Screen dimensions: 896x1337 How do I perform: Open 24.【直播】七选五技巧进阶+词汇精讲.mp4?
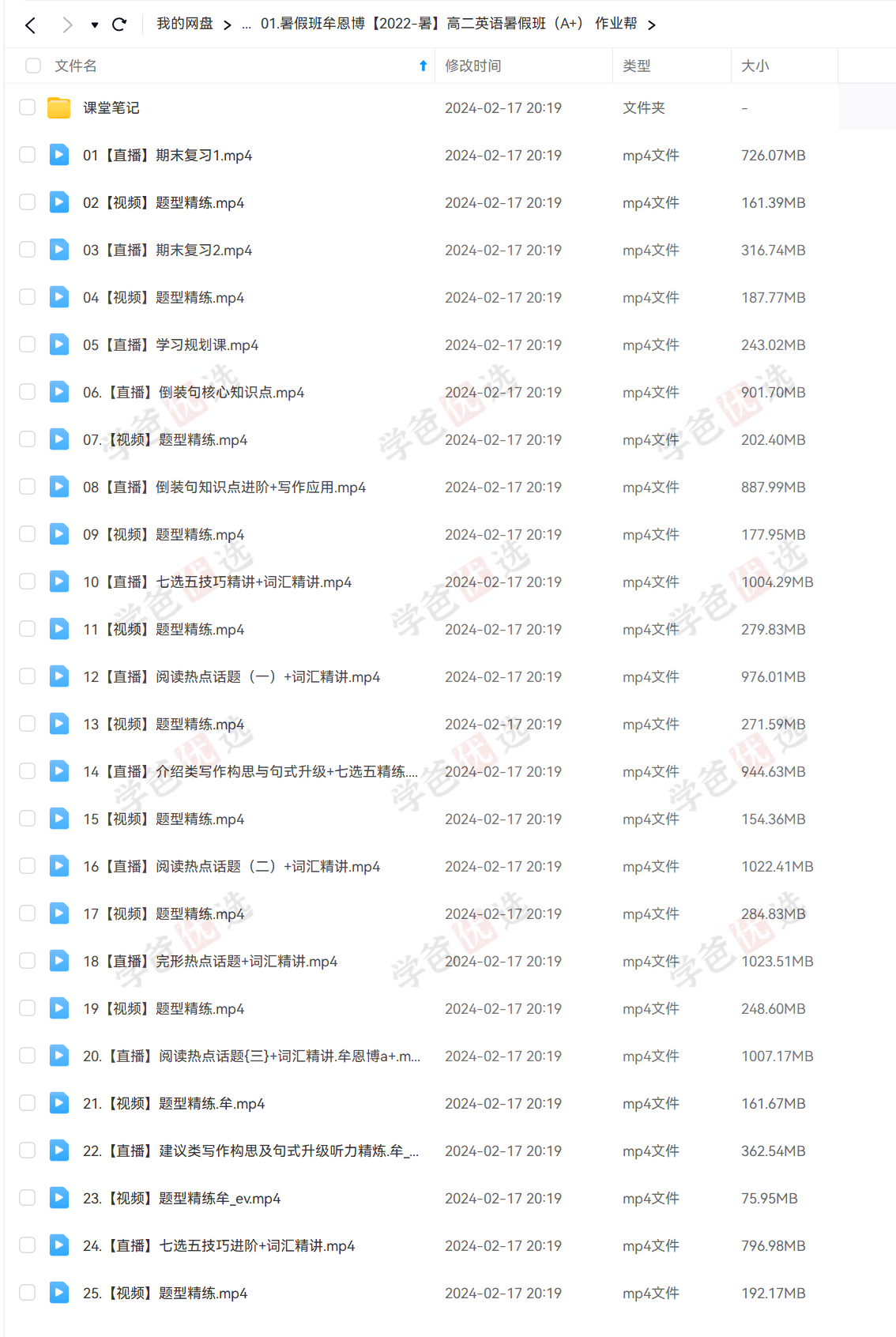219,1246
